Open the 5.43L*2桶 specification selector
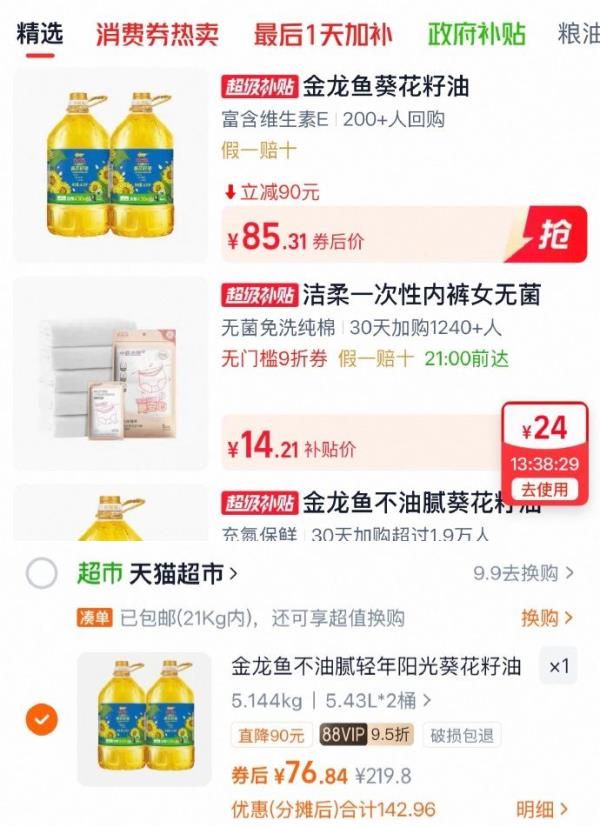The image size is (600, 827). (378, 701)
